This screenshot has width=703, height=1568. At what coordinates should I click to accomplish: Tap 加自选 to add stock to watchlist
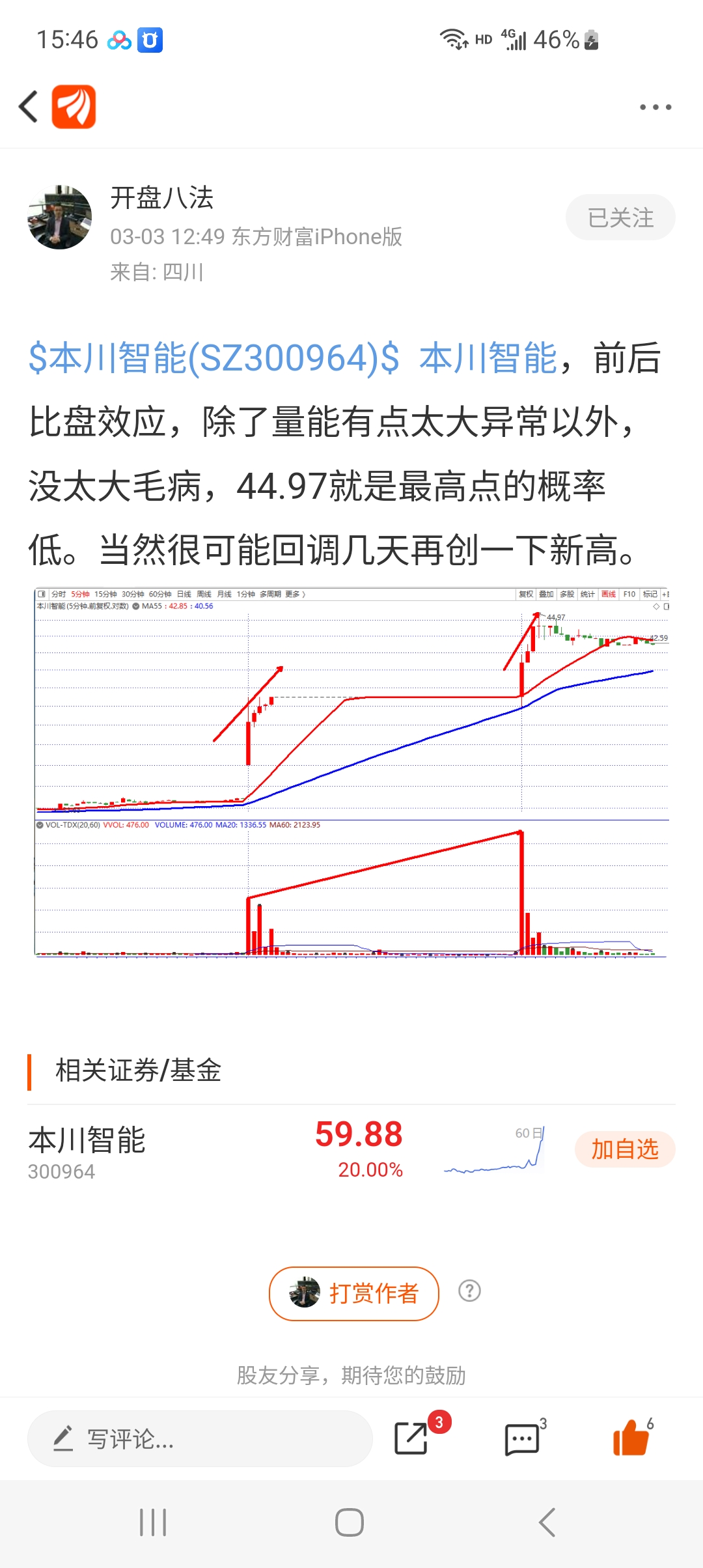tap(624, 1149)
